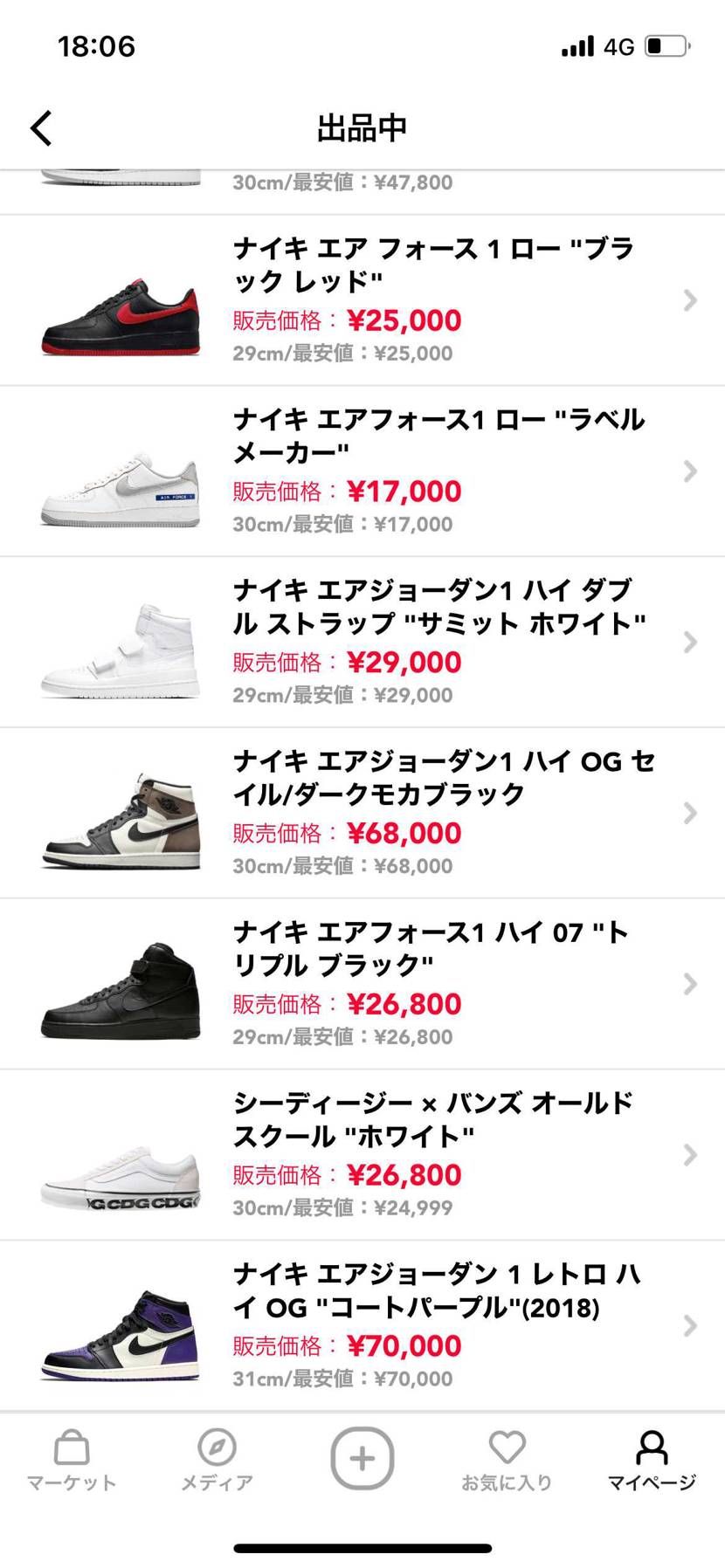This screenshot has width=725, height=1568.
Task: Tap the plus button to add a listing
Action: click(362, 1458)
